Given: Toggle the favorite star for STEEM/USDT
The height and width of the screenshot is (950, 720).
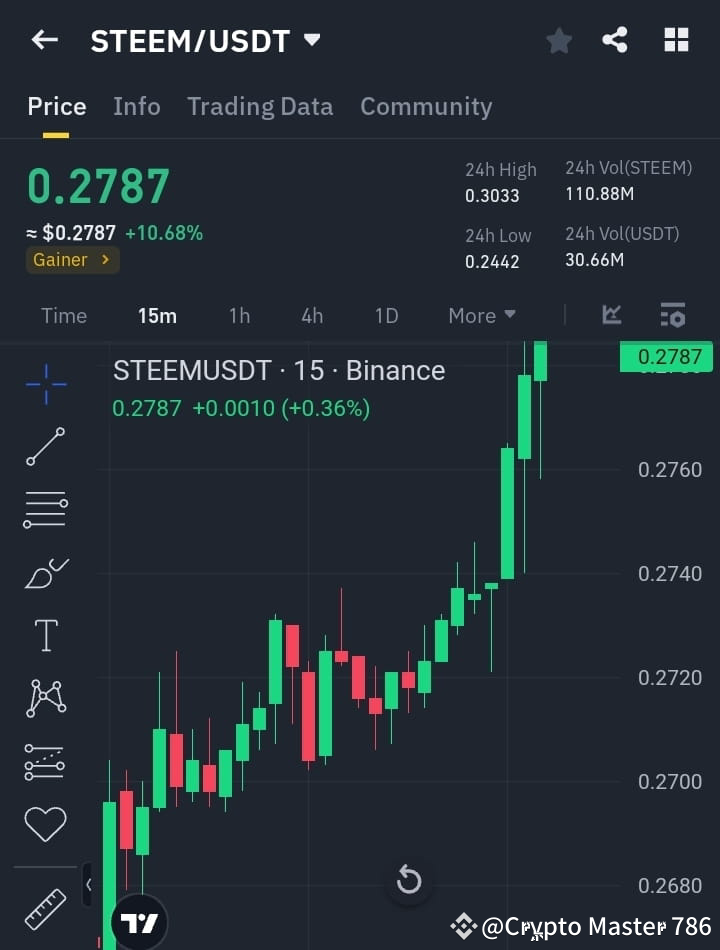Looking at the screenshot, I should click(x=559, y=40).
